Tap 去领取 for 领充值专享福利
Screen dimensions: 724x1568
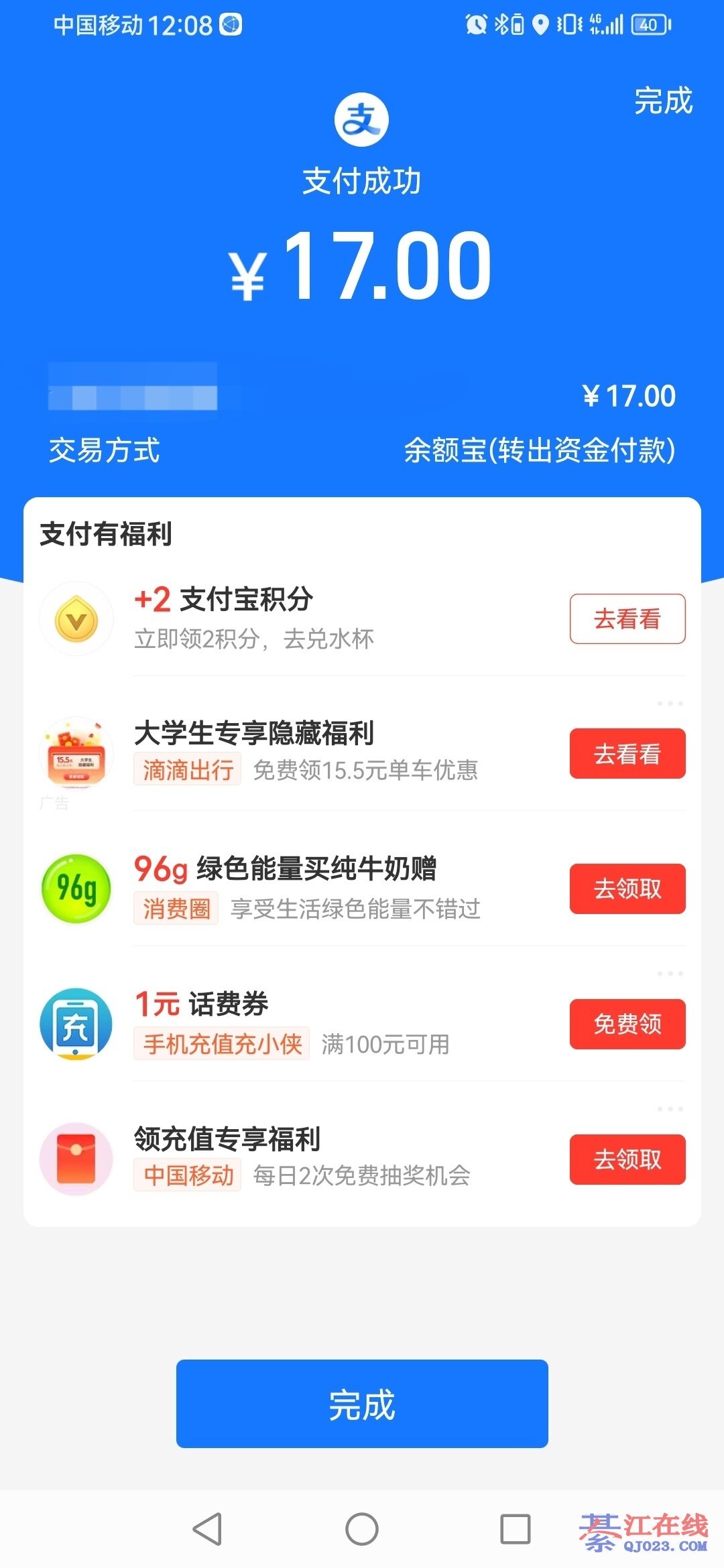pos(627,1159)
